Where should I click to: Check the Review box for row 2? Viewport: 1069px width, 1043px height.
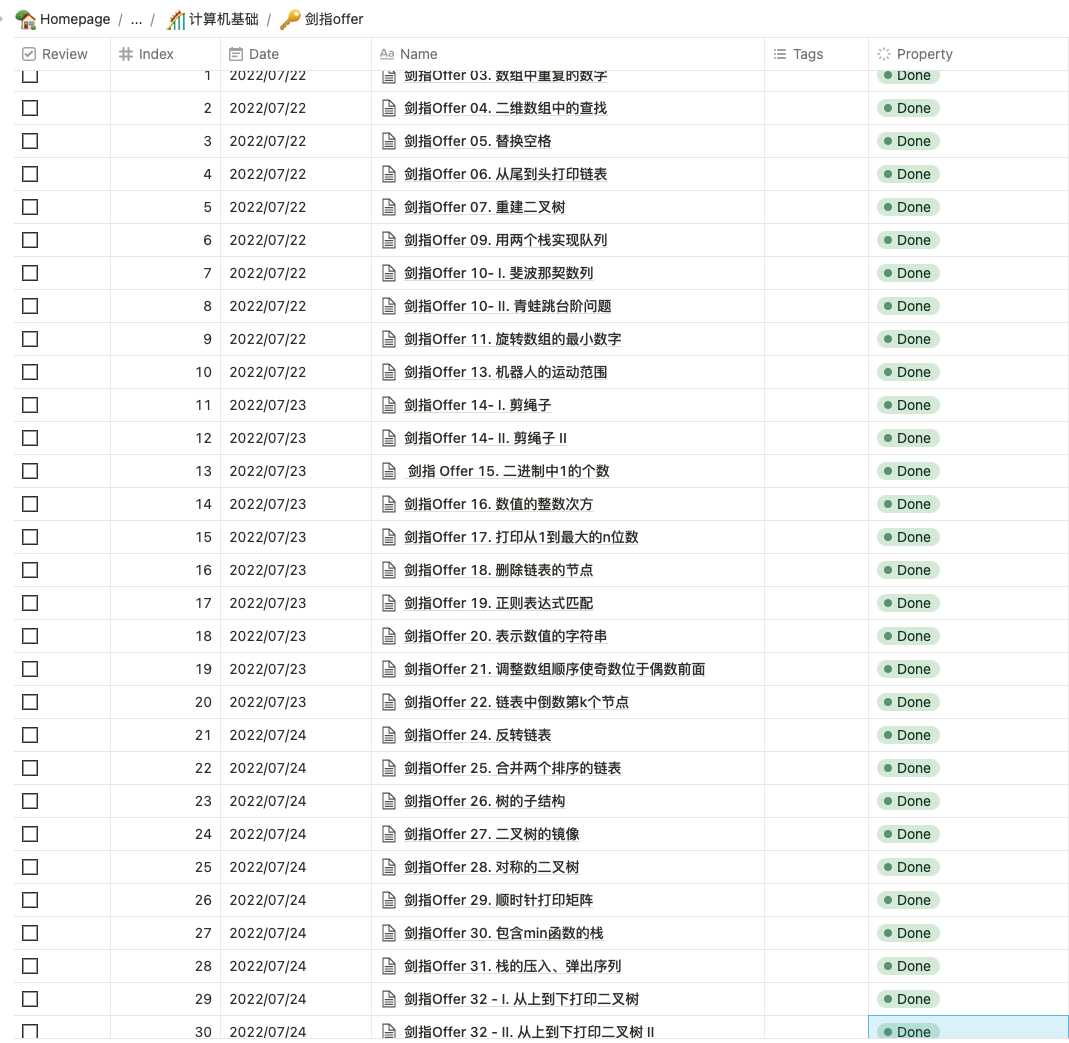(x=30, y=108)
